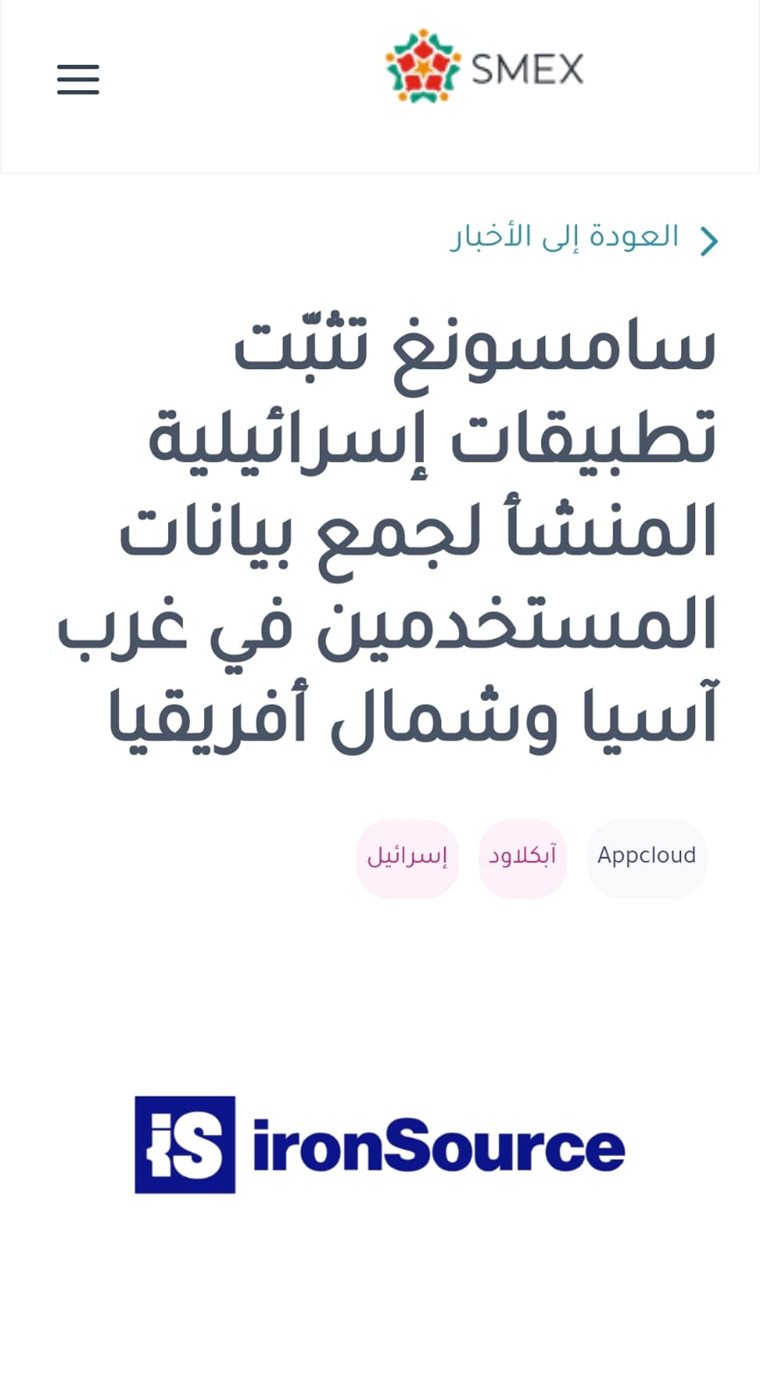Go to the SMEX homepage via the logo
The image size is (760, 1400).
coord(484,67)
